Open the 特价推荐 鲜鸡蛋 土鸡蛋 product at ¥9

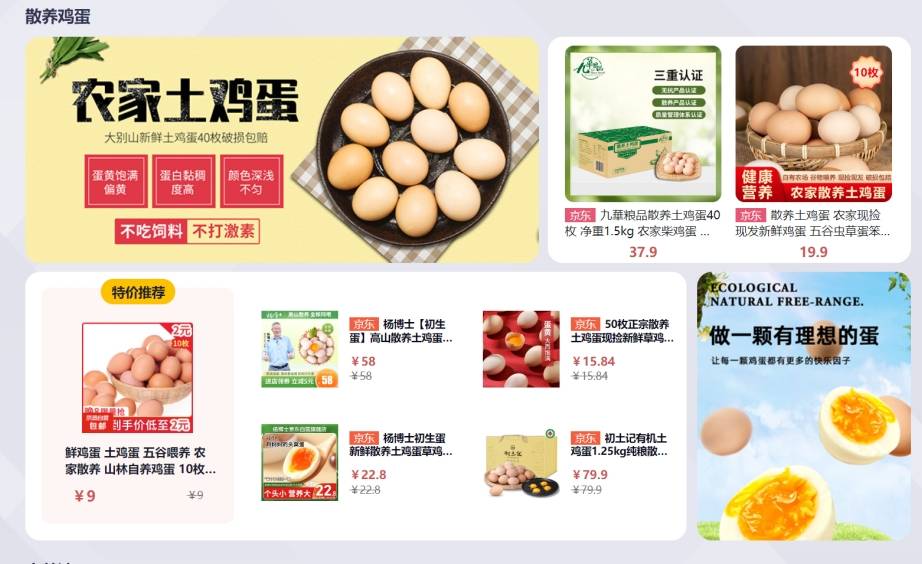click(x=138, y=405)
